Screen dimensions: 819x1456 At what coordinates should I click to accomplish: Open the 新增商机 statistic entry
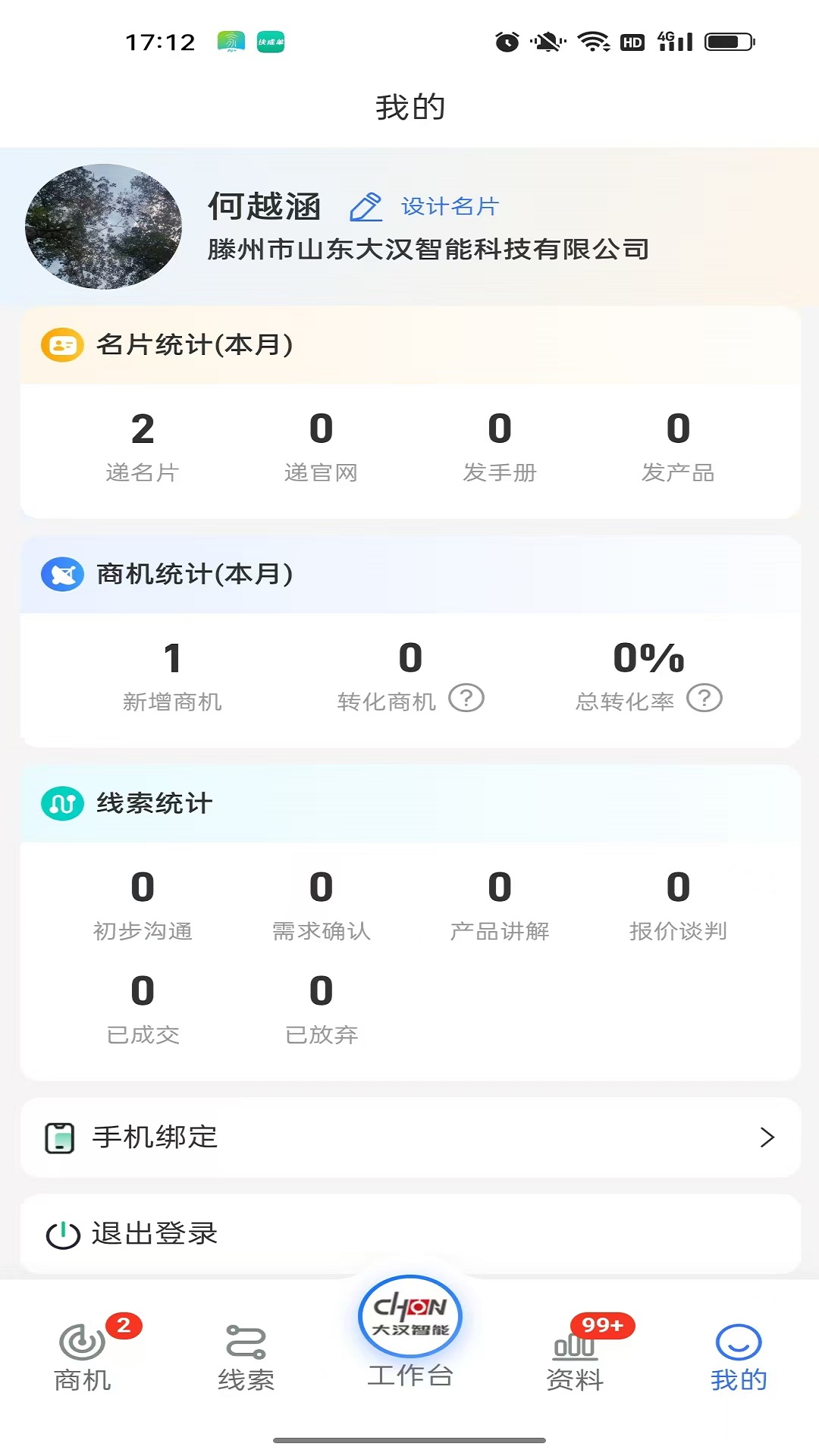[x=173, y=675]
